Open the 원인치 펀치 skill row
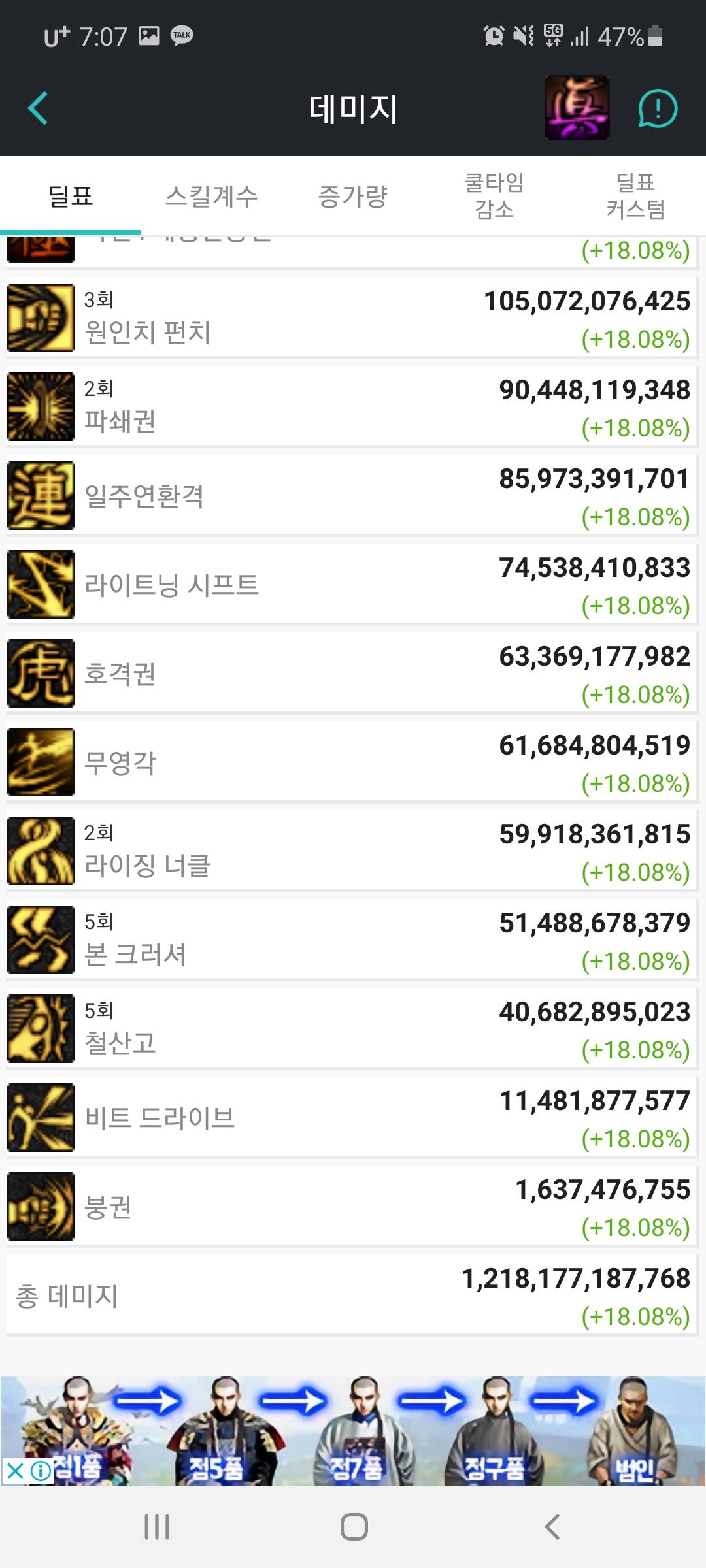The width and height of the screenshot is (706, 1568). click(x=352, y=318)
